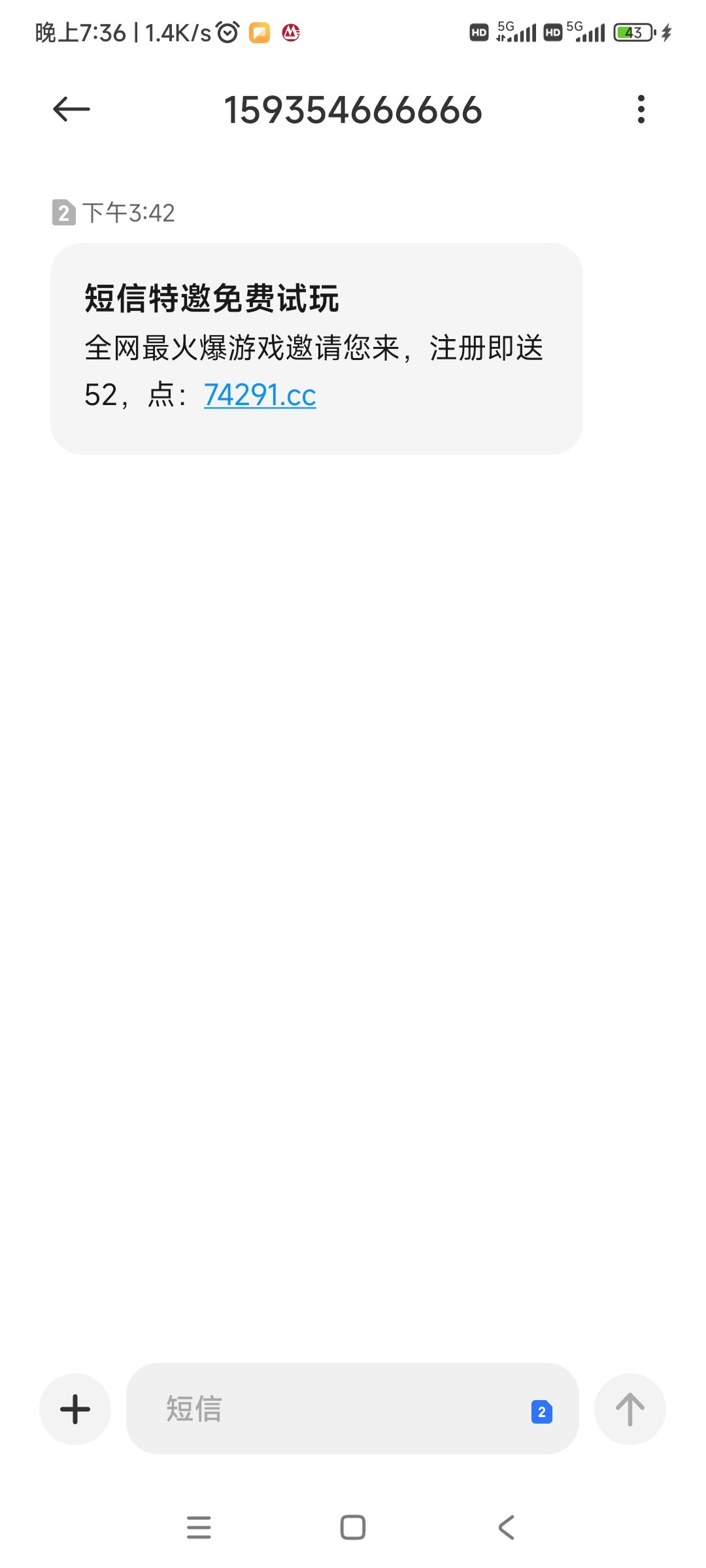Open recent apps from navigation bar
706x1568 pixels.
pyautogui.click(x=199, y=1527)
